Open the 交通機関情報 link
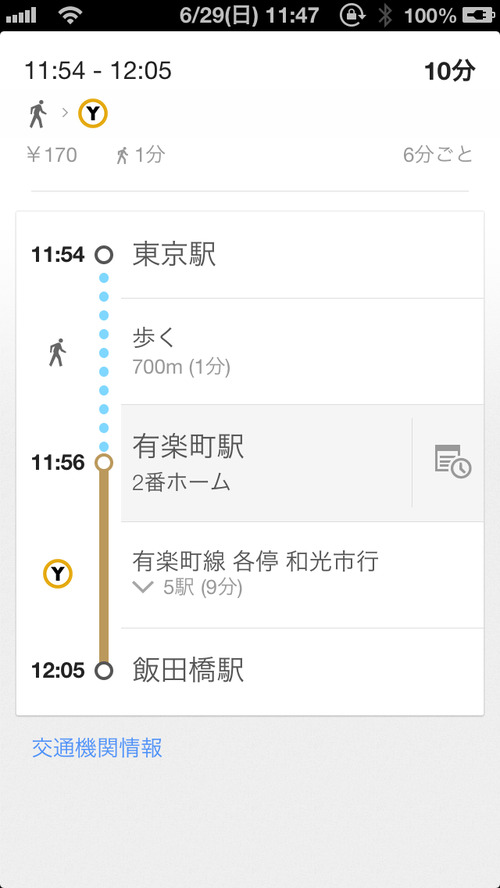This screenshot has height=888, width=500. tap(97, 748)
